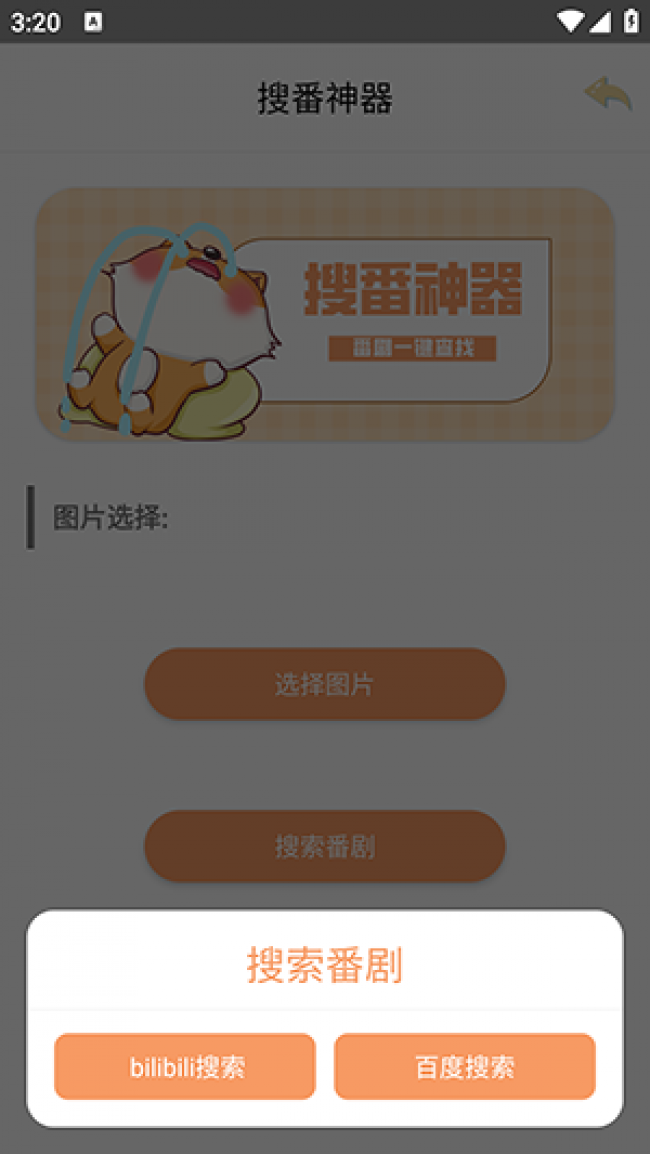
Task: Tap the 选择图片 button
Action: [325, 684]
